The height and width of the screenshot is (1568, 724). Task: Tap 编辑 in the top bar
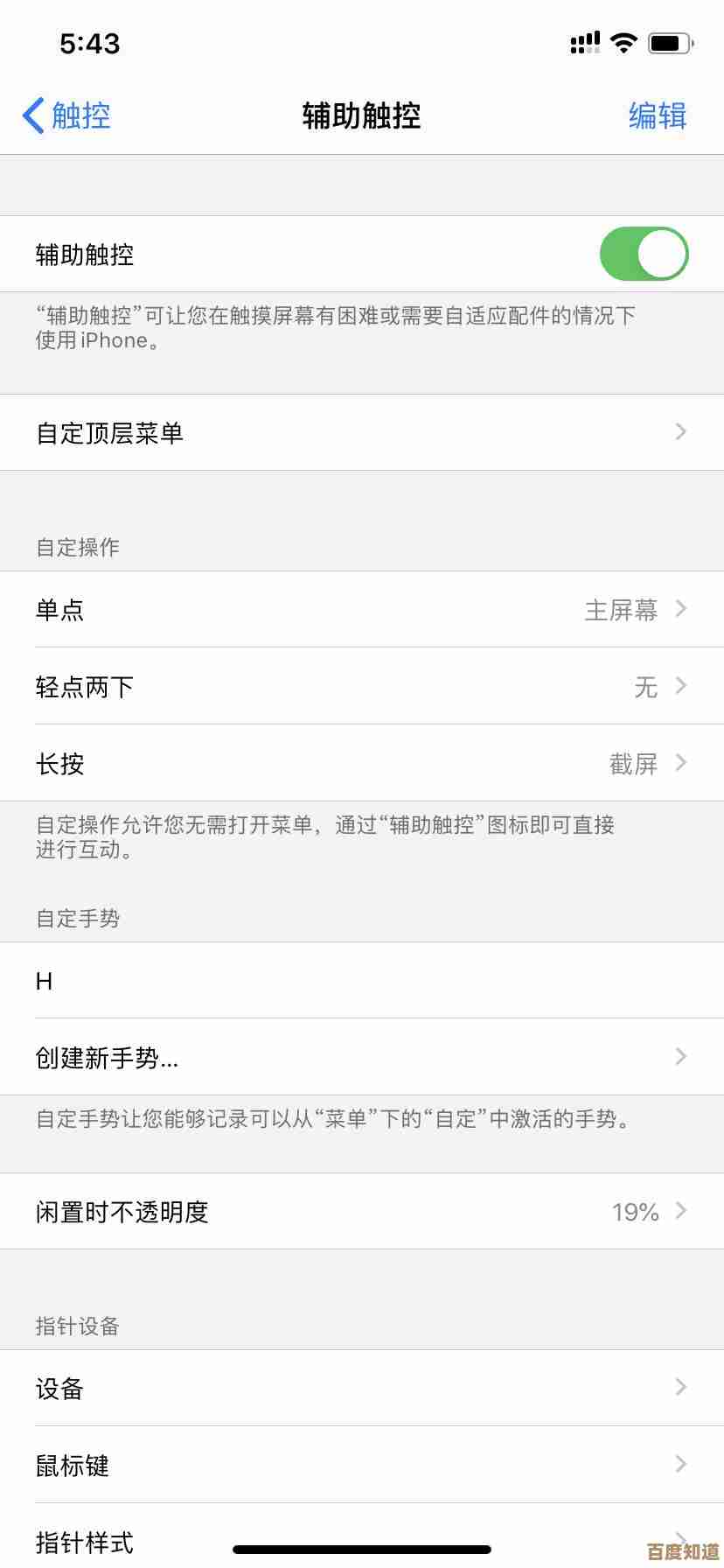658,115
